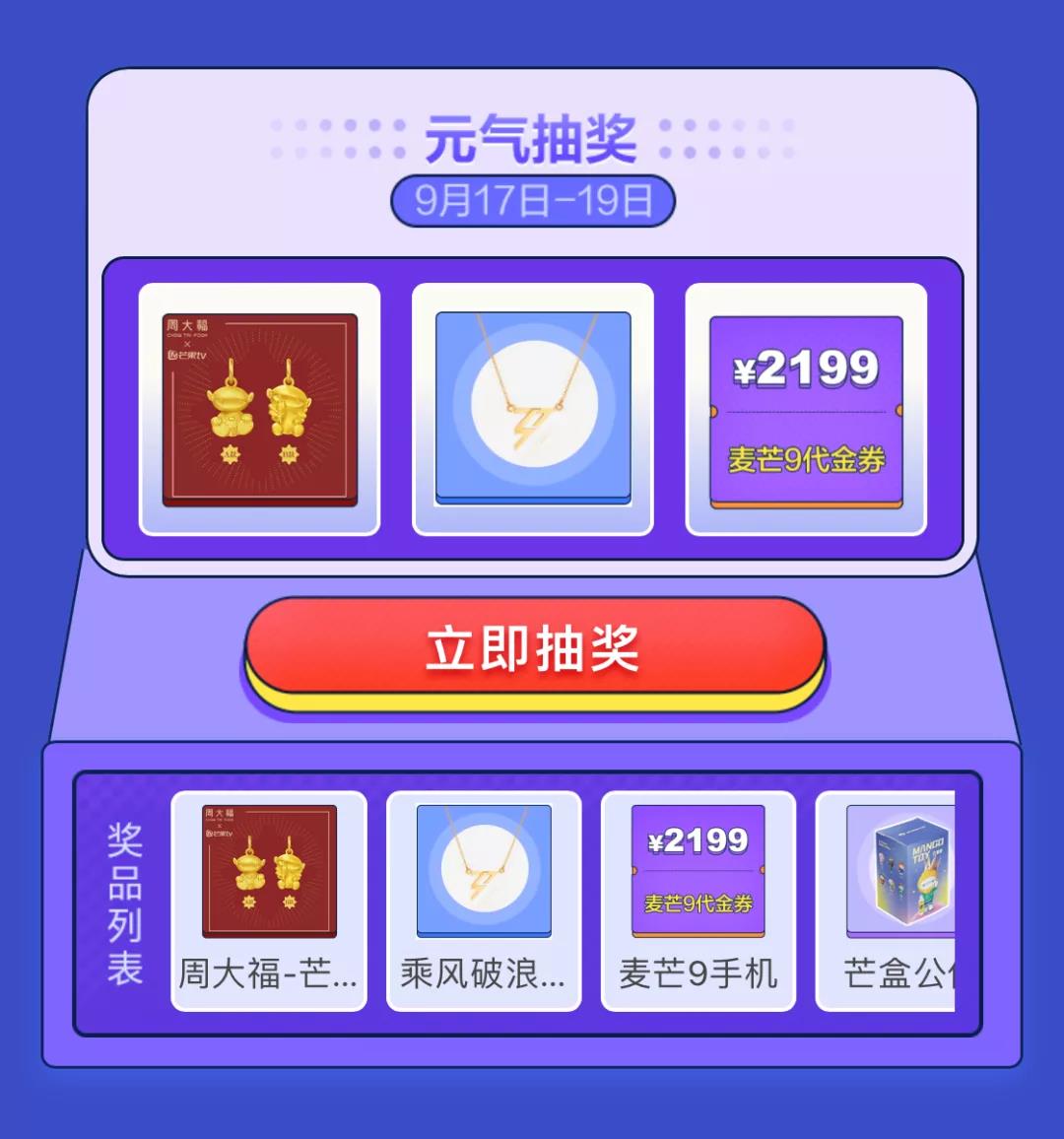This screenshot has width=1064, height=1139.
Task: Tap the 立即抽奖 button
Action: [x=533, y=647]
